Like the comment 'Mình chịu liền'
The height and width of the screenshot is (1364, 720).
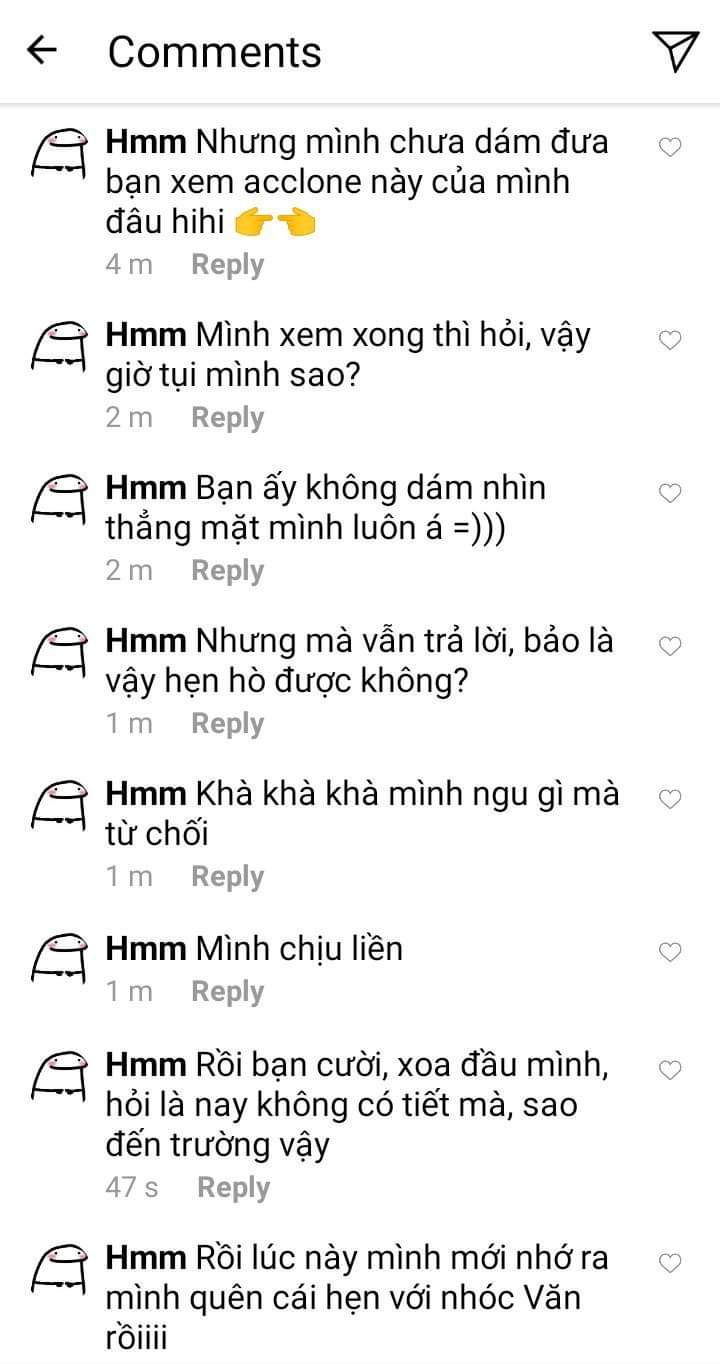pyautogui.click(x=670, y=952)
